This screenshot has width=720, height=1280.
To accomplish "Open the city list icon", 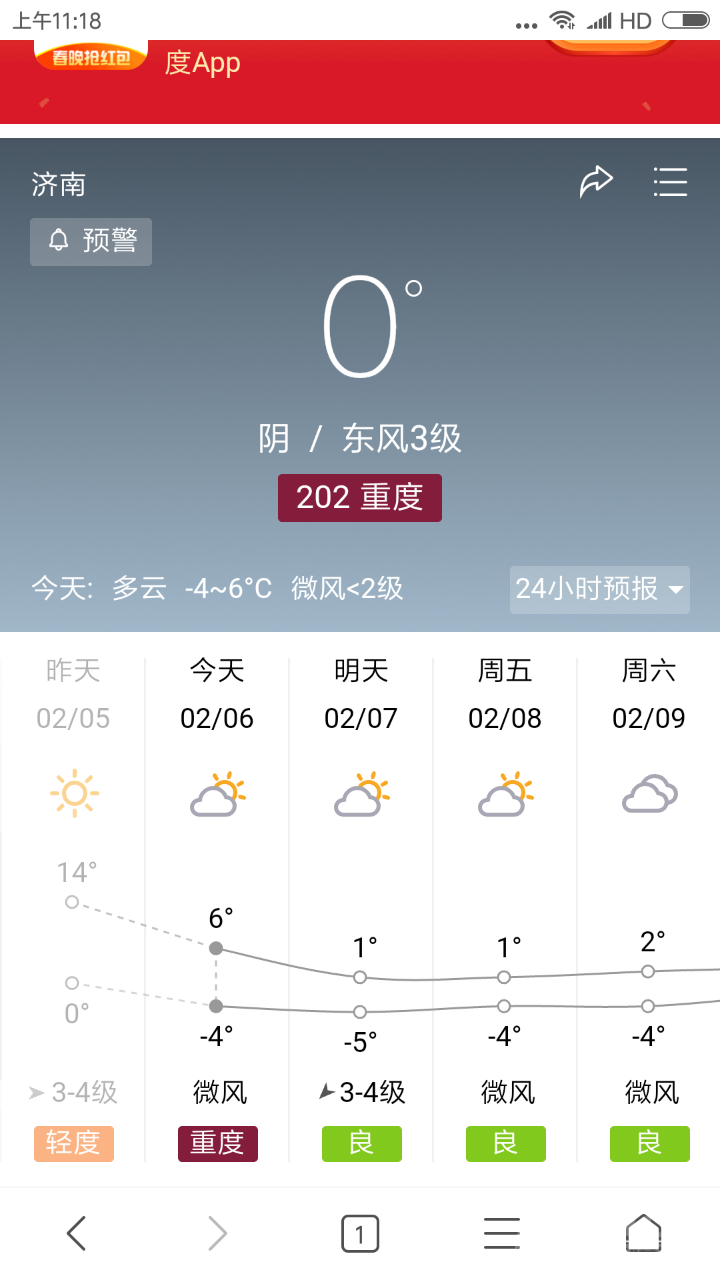I will (671, 181).
